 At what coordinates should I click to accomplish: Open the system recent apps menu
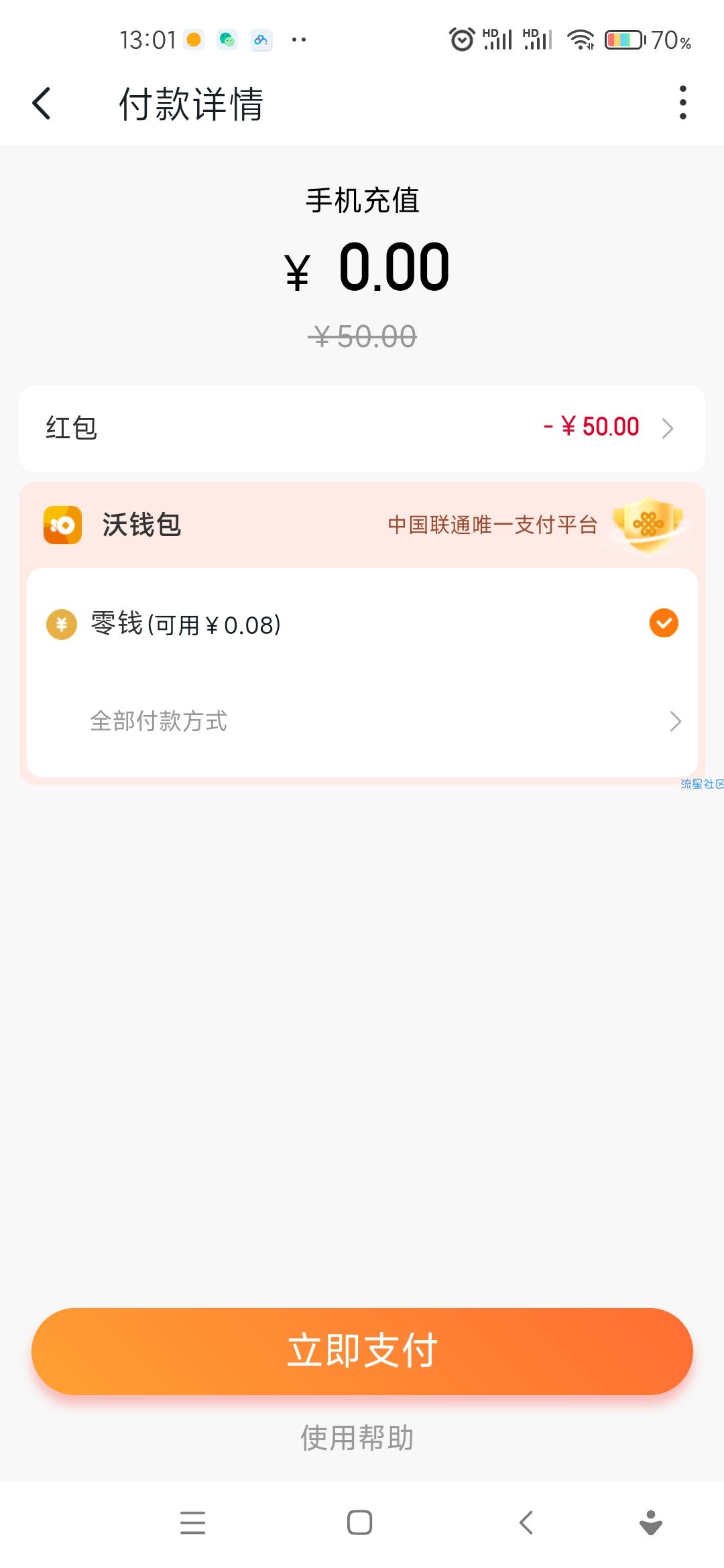[x=192, y=1522]
